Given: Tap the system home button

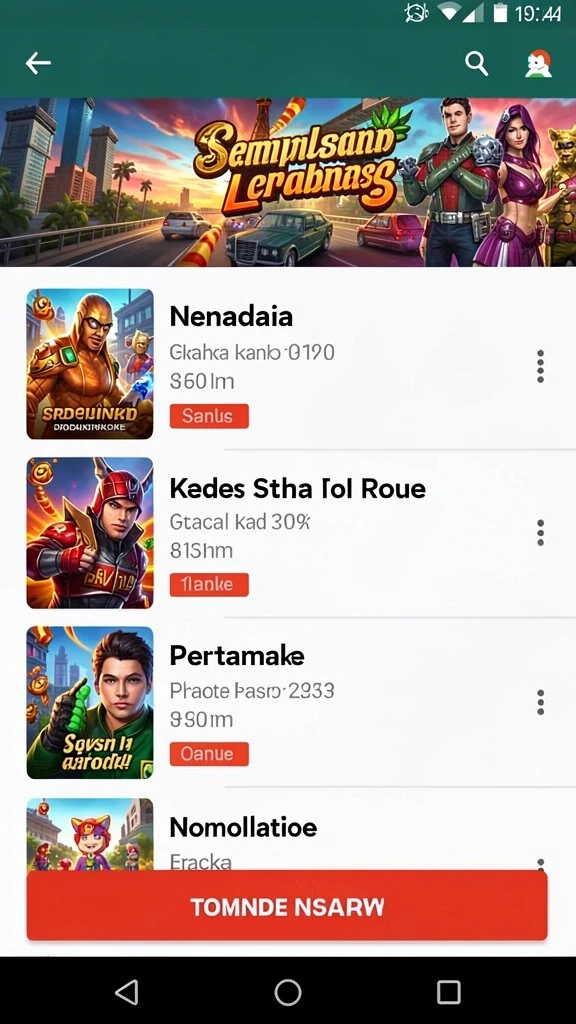Looking at the screenshot, I should [x=287, y=992].
